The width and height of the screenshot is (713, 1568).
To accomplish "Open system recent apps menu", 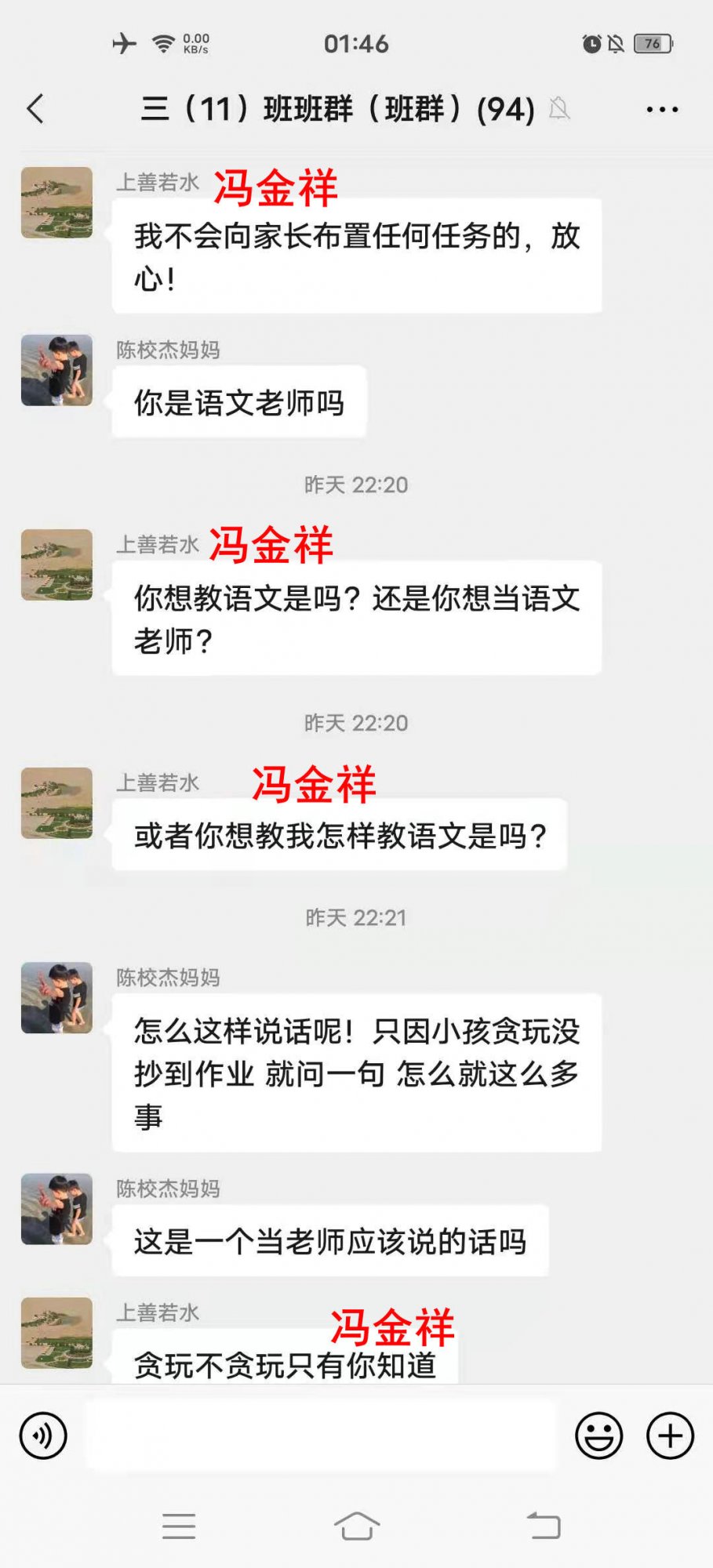I will [179, 1526].
